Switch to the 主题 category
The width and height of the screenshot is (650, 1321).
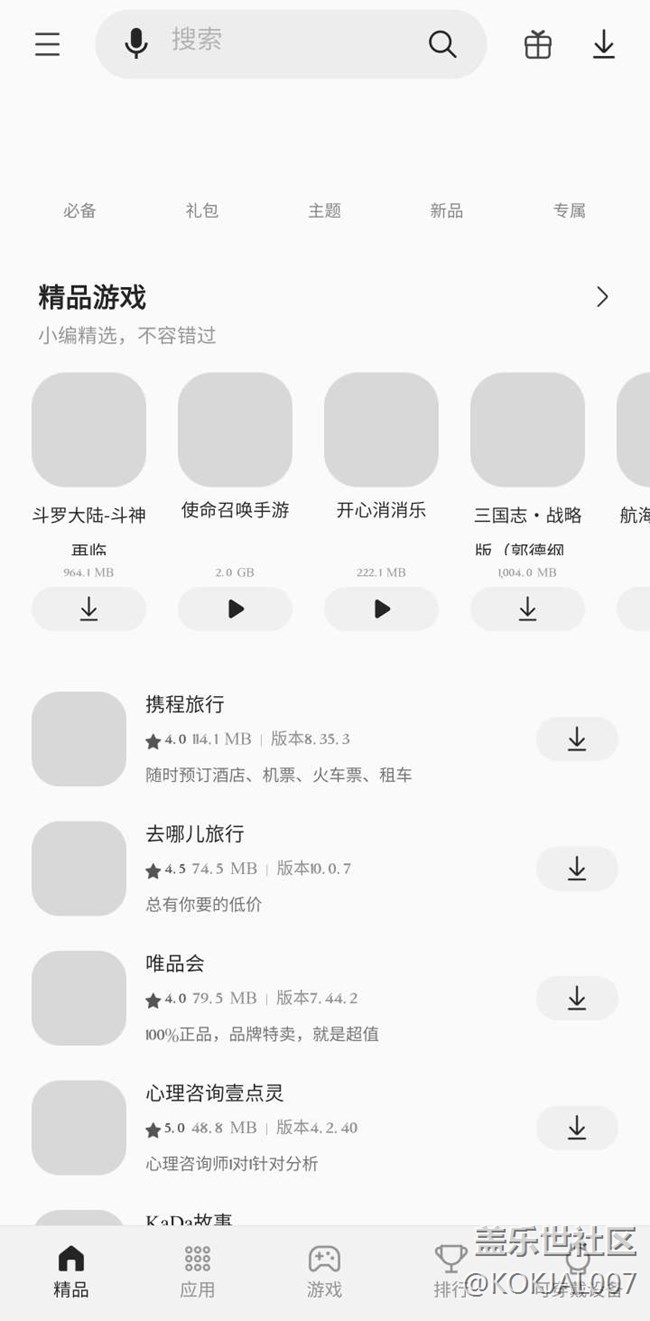[x=325, y=210]
